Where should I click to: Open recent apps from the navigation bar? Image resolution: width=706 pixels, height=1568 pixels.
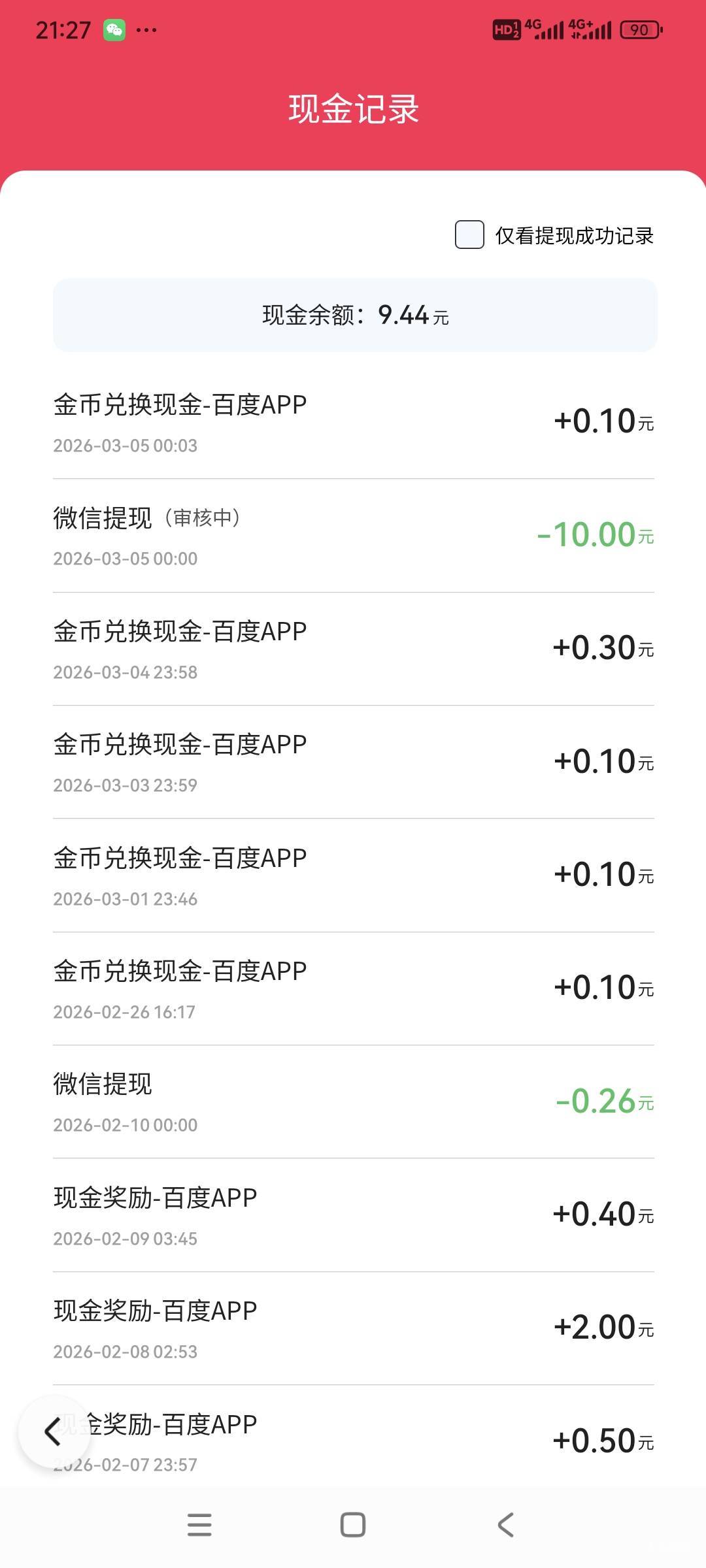(x=199, y=1525)
